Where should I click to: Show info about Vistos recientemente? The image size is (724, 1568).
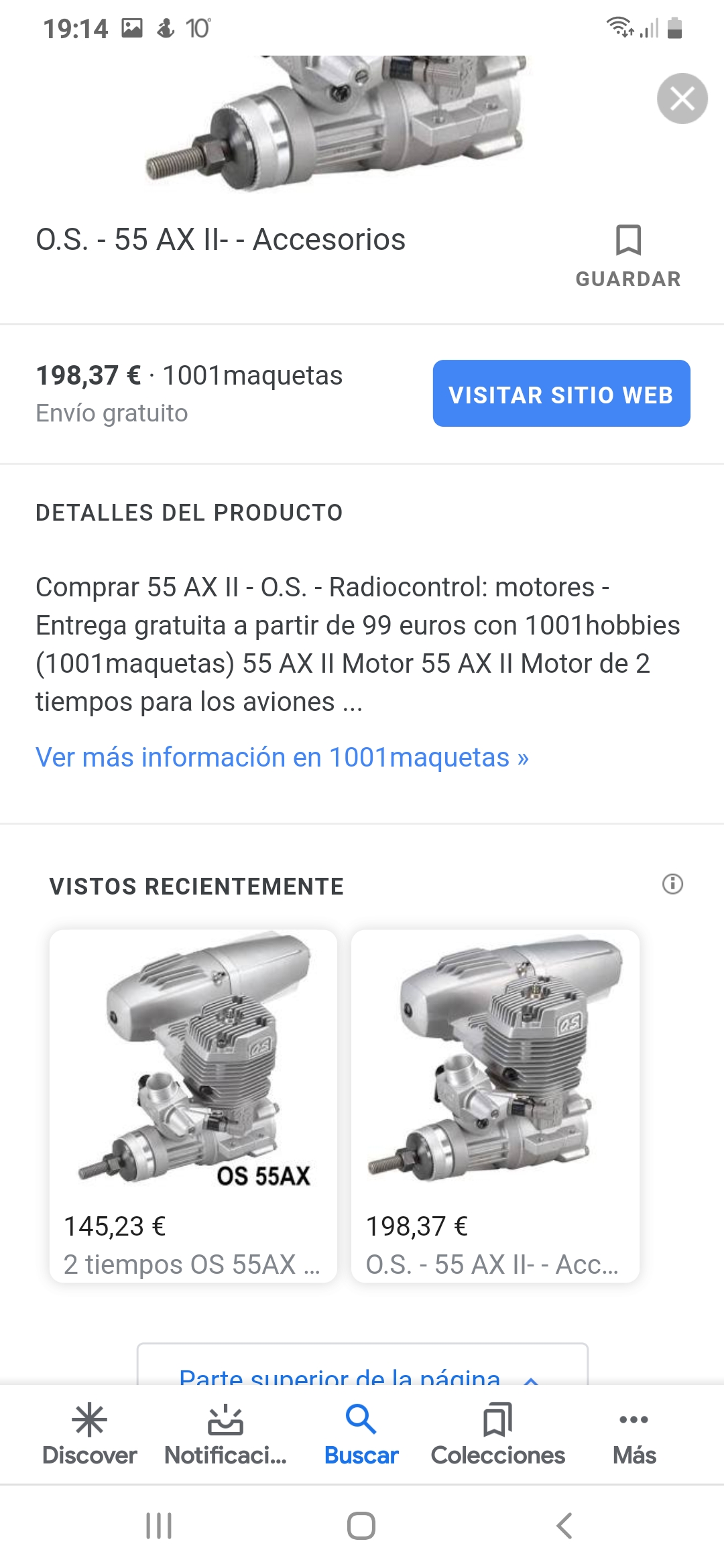[672, 885]
